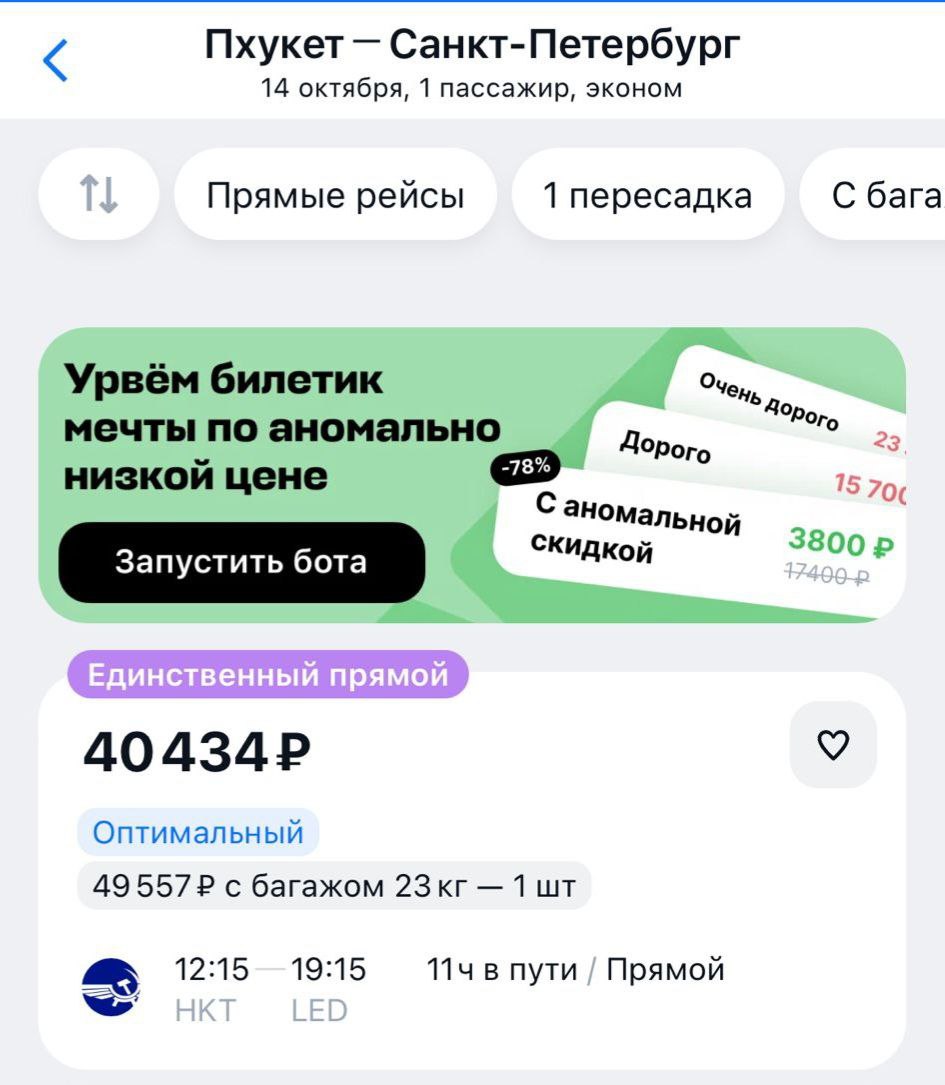The image size is (945, 1085).
Task: Select the 1 пересадка filter chip
Action: click(x=647, y=195)
